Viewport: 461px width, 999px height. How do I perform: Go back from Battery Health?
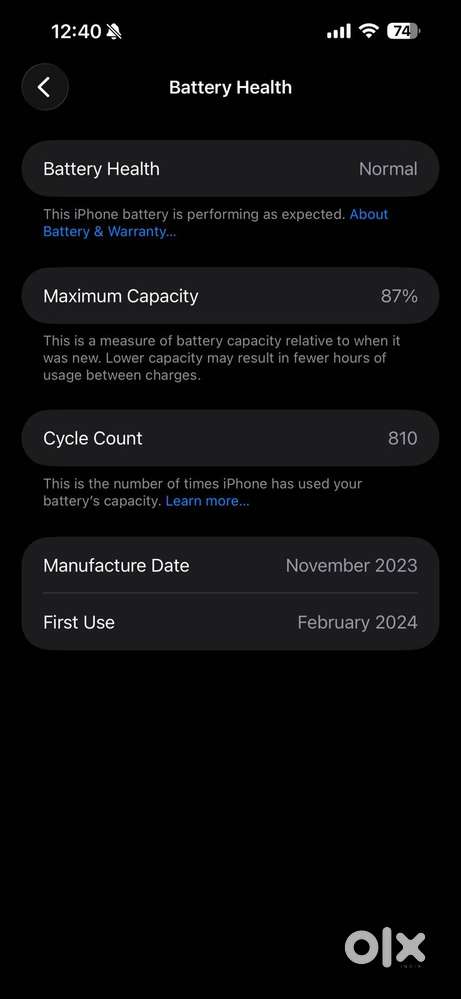click(45, 87)
